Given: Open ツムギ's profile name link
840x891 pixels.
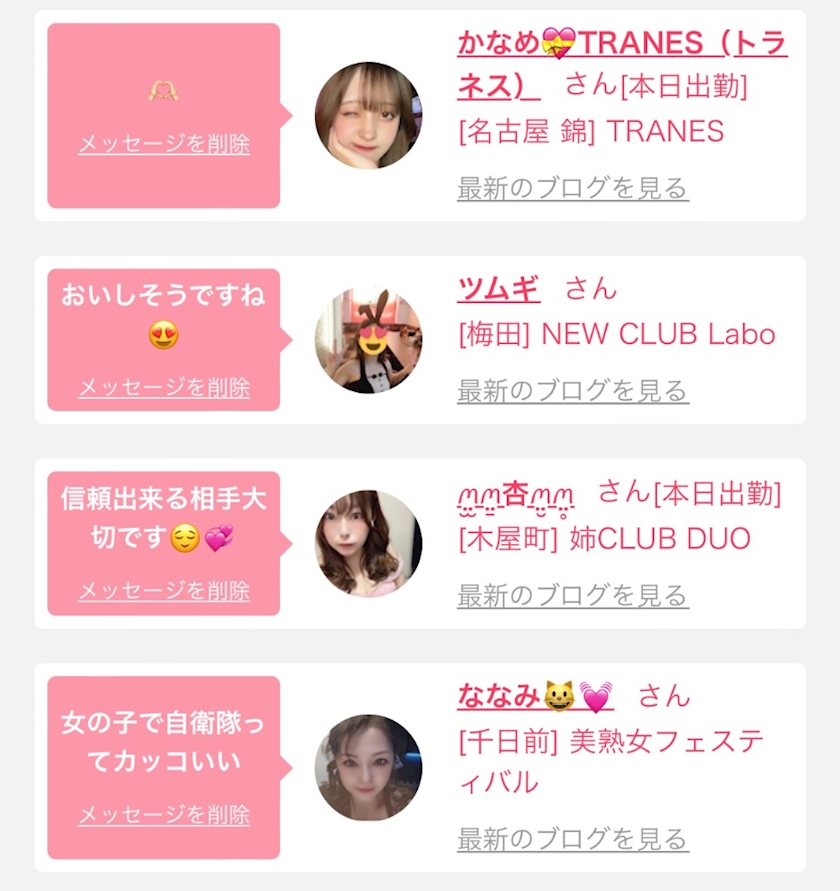Looking at the screenshot, I should pos(498,289).
